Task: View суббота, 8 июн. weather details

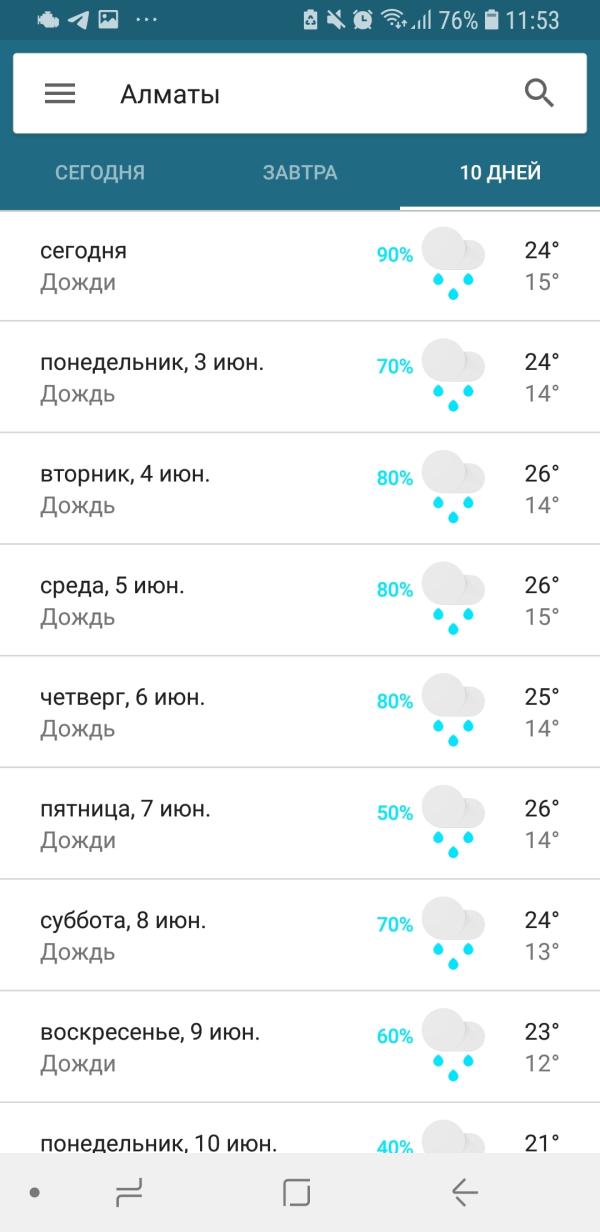Action: 300,935
